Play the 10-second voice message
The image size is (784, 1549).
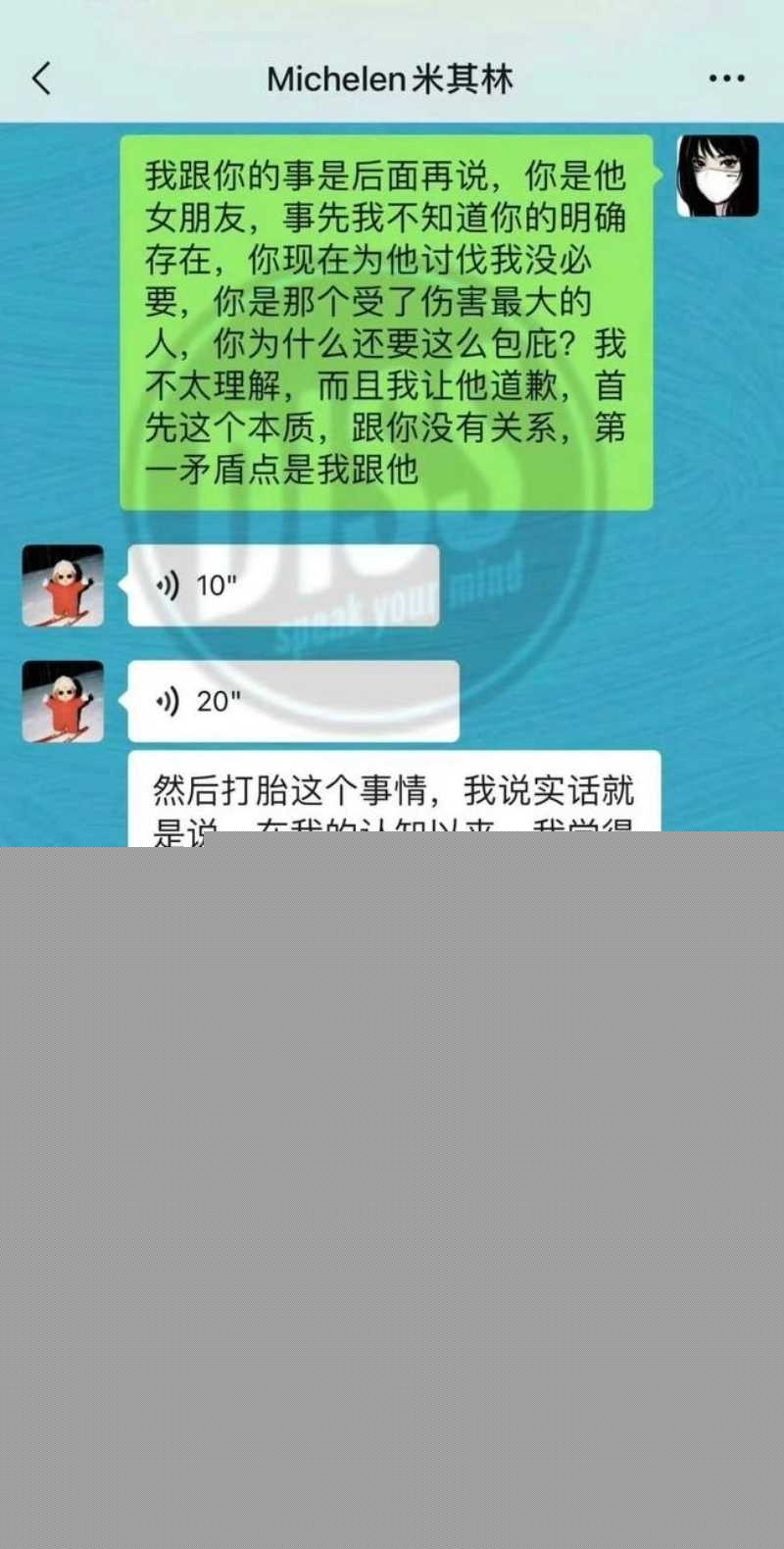282,585
